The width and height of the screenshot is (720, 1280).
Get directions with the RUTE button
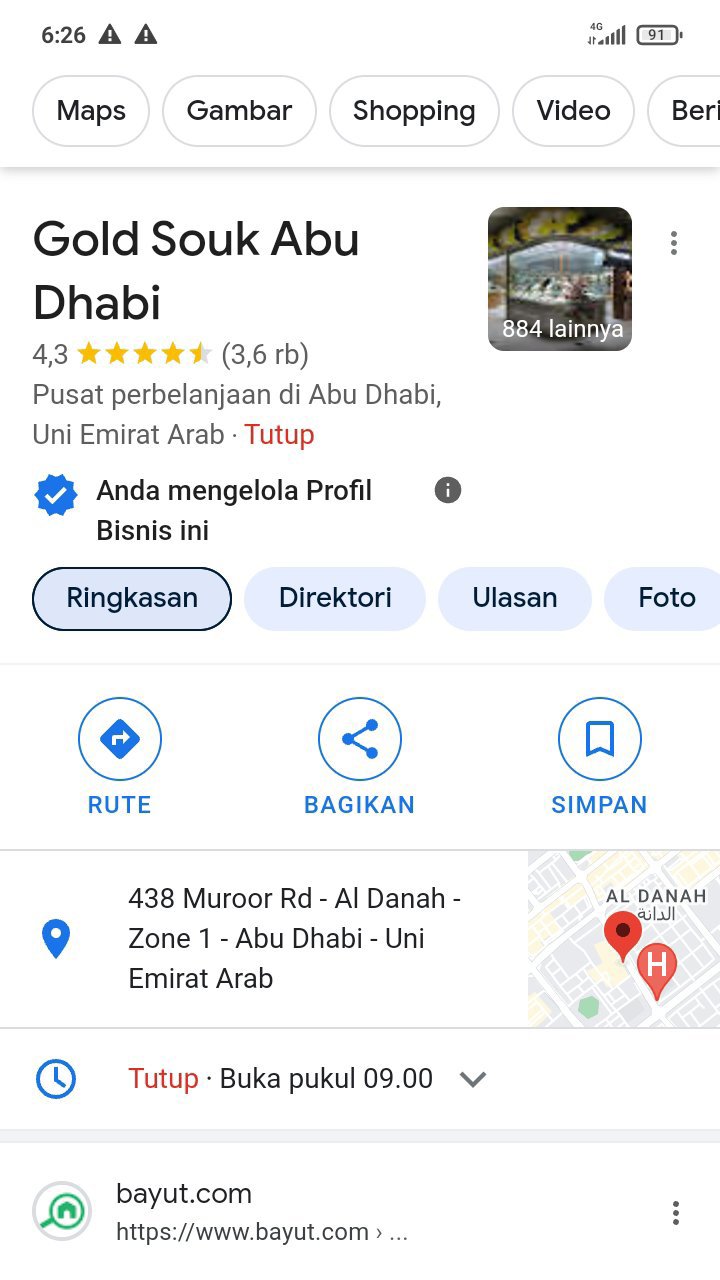click(x=120, y=757)
